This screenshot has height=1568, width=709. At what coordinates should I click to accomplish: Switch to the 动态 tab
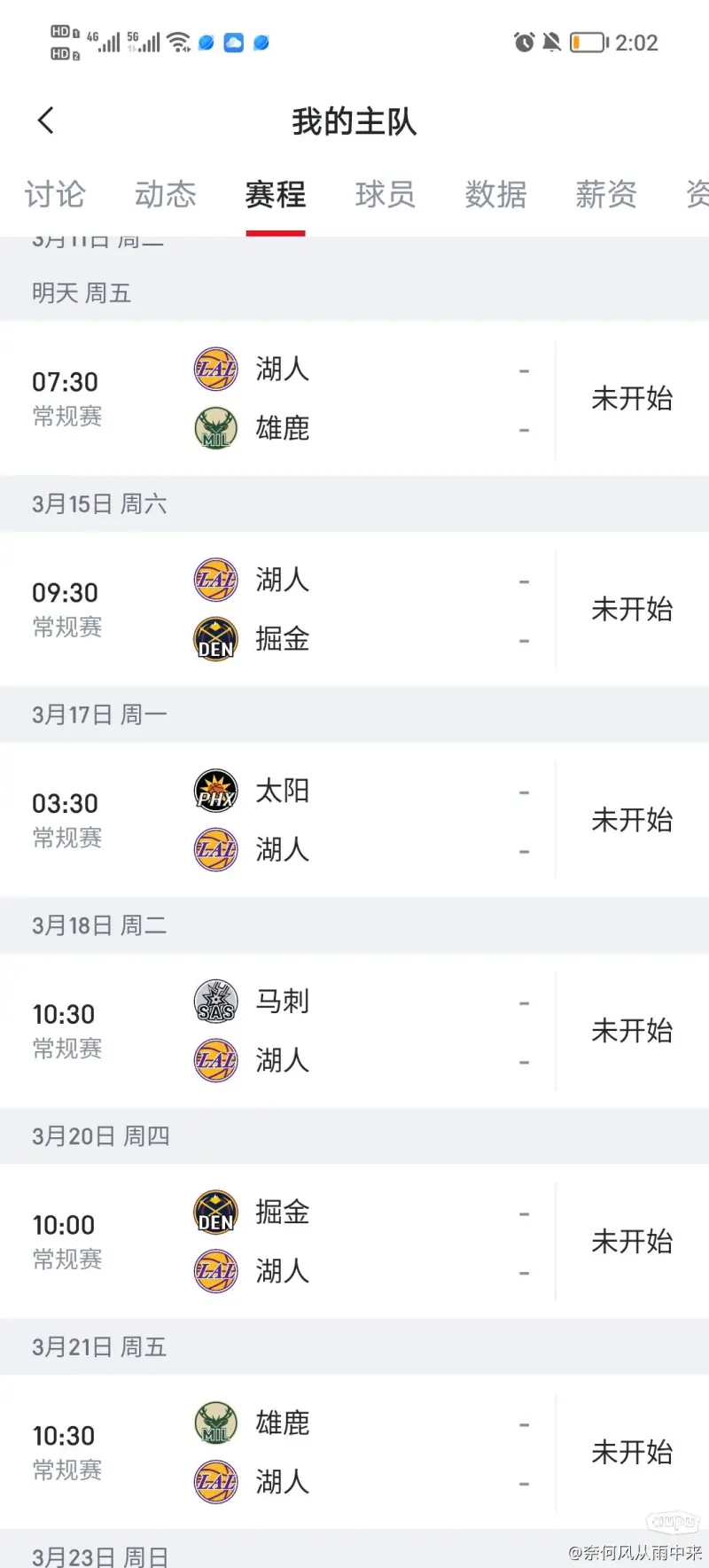pos(165,194)
